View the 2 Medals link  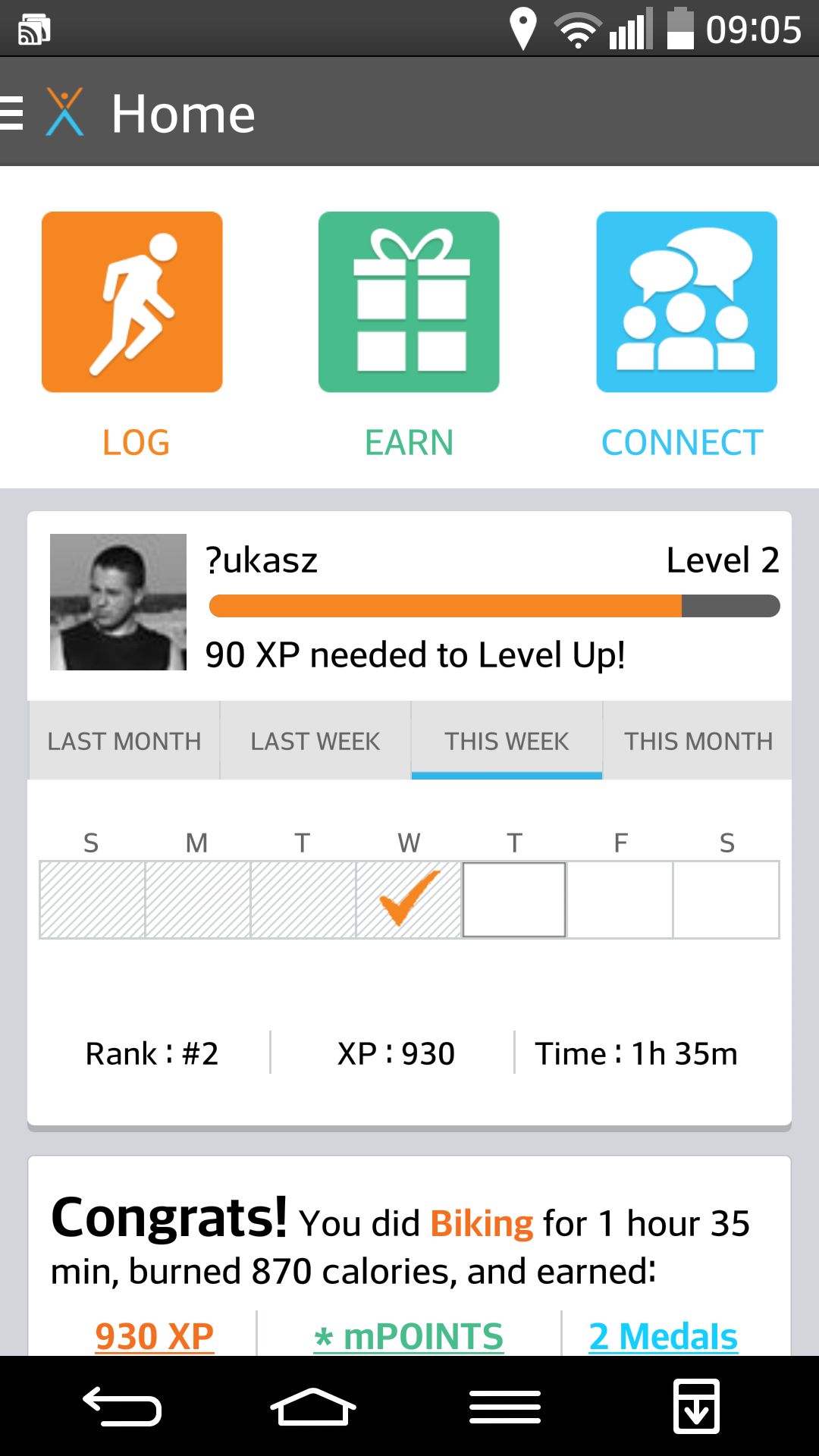coord(664,1335)
